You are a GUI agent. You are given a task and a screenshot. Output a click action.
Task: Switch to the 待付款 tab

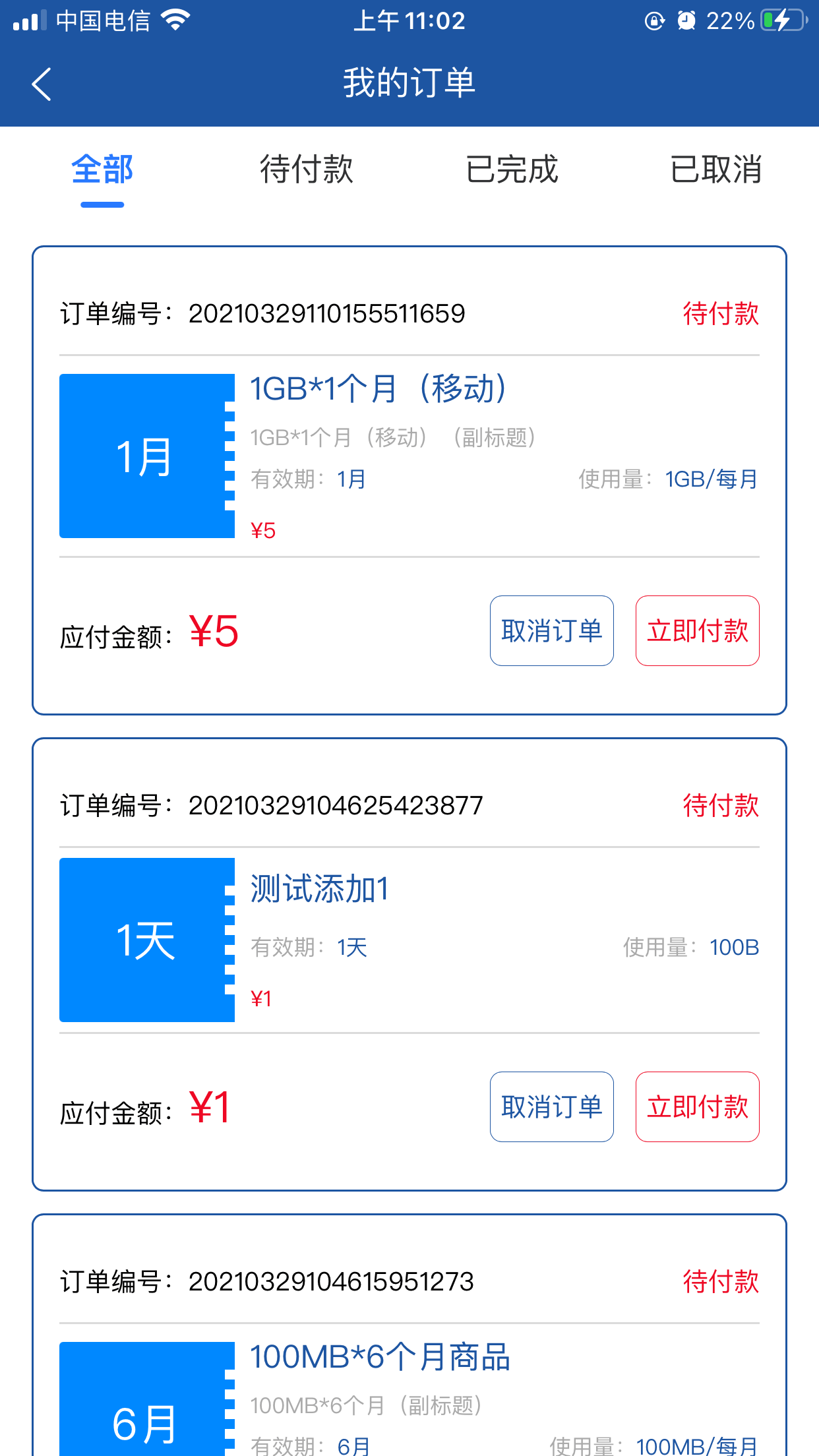[307, 170]
